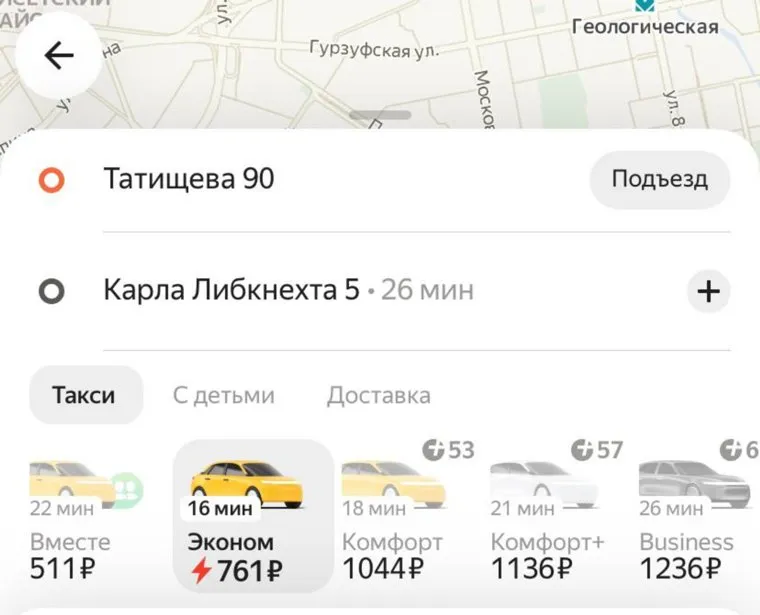Image resolution: width=760 pixels, height=615 pixels.
Task: Switch to the Такси tab
Action: click(84, 395)
